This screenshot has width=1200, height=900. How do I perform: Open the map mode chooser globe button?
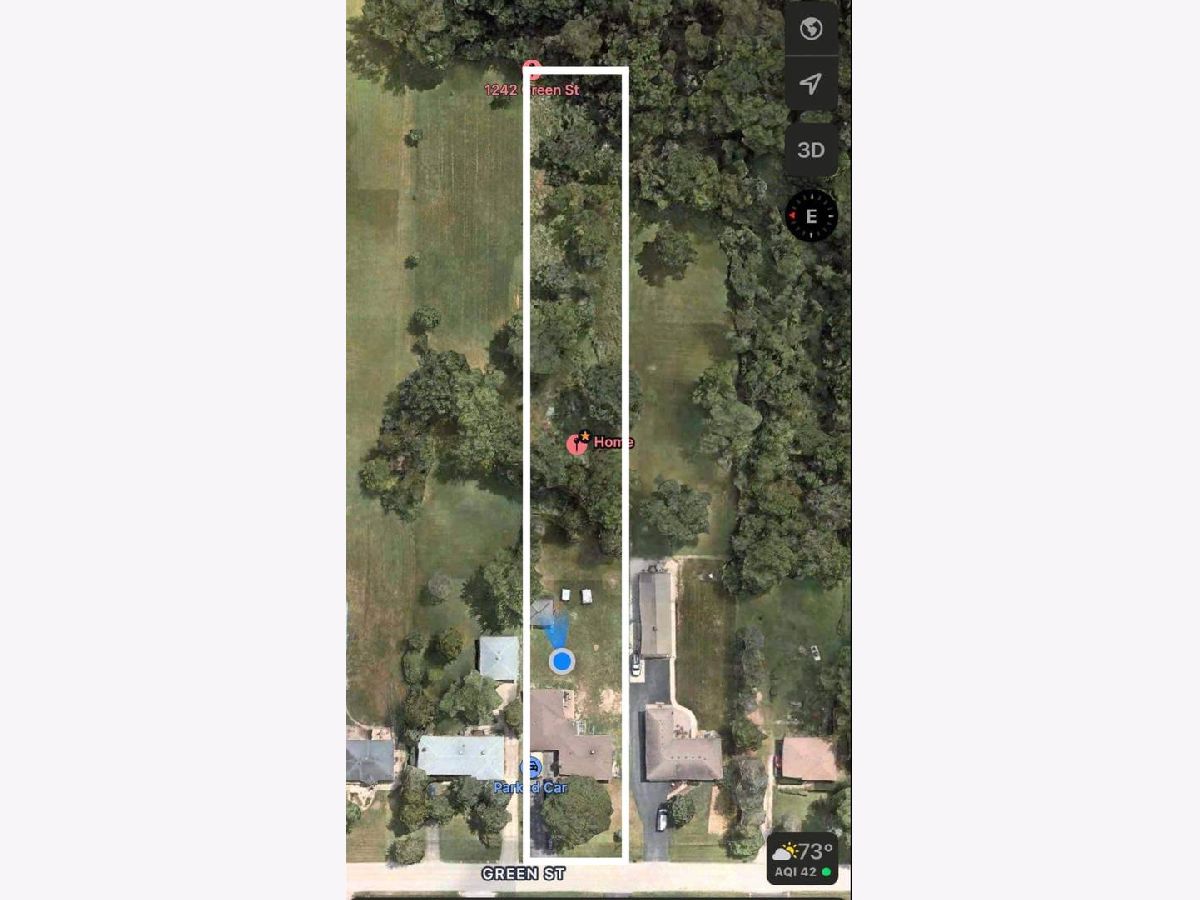(811, 29)
